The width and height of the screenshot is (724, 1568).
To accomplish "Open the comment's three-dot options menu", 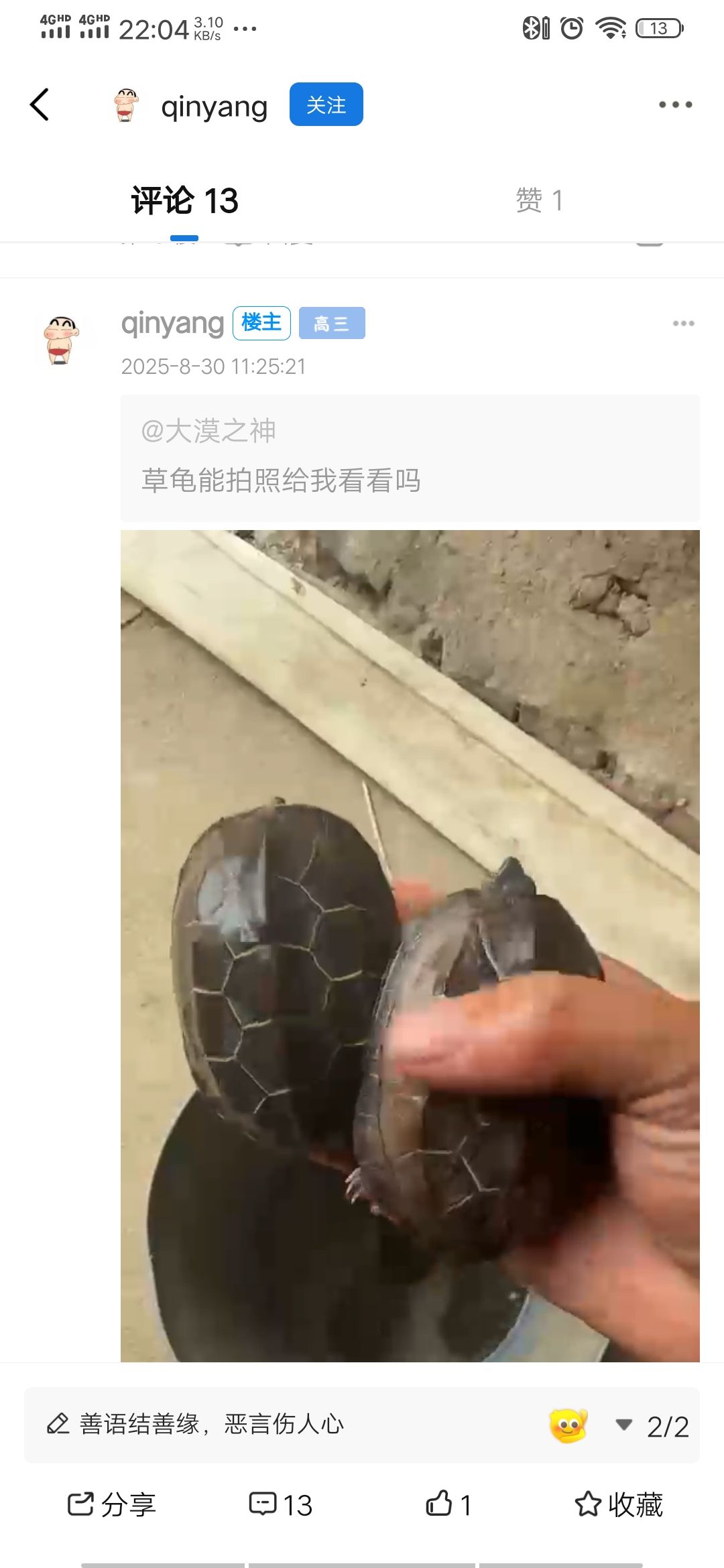I will pyautogui.click(x=683, y=324).
